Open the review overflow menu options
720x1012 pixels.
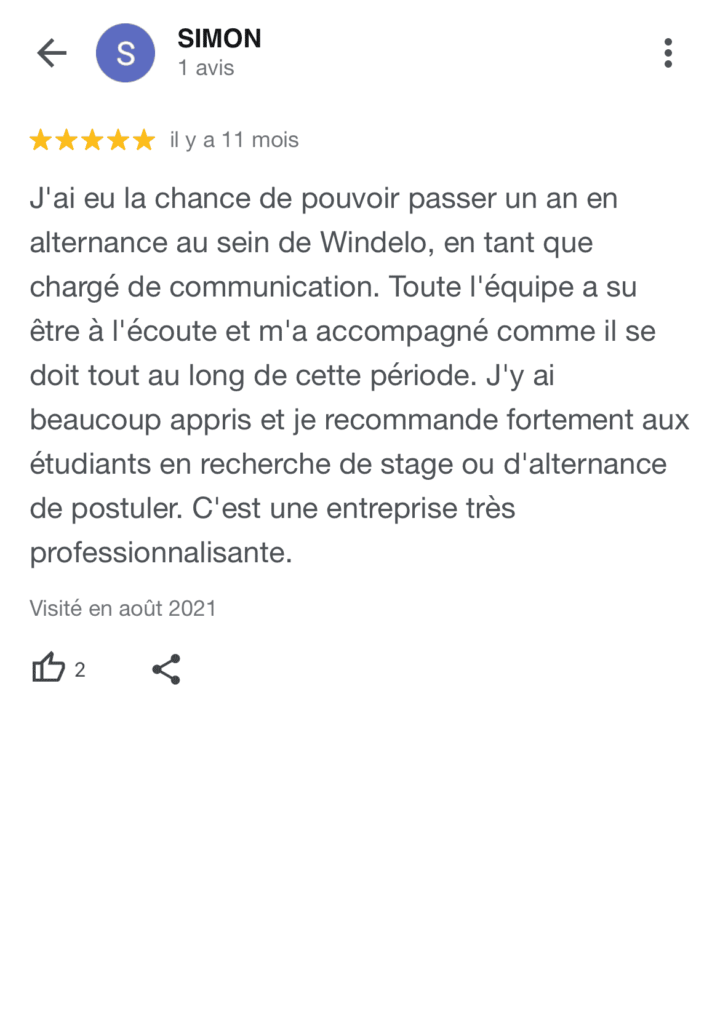(667, 53)
